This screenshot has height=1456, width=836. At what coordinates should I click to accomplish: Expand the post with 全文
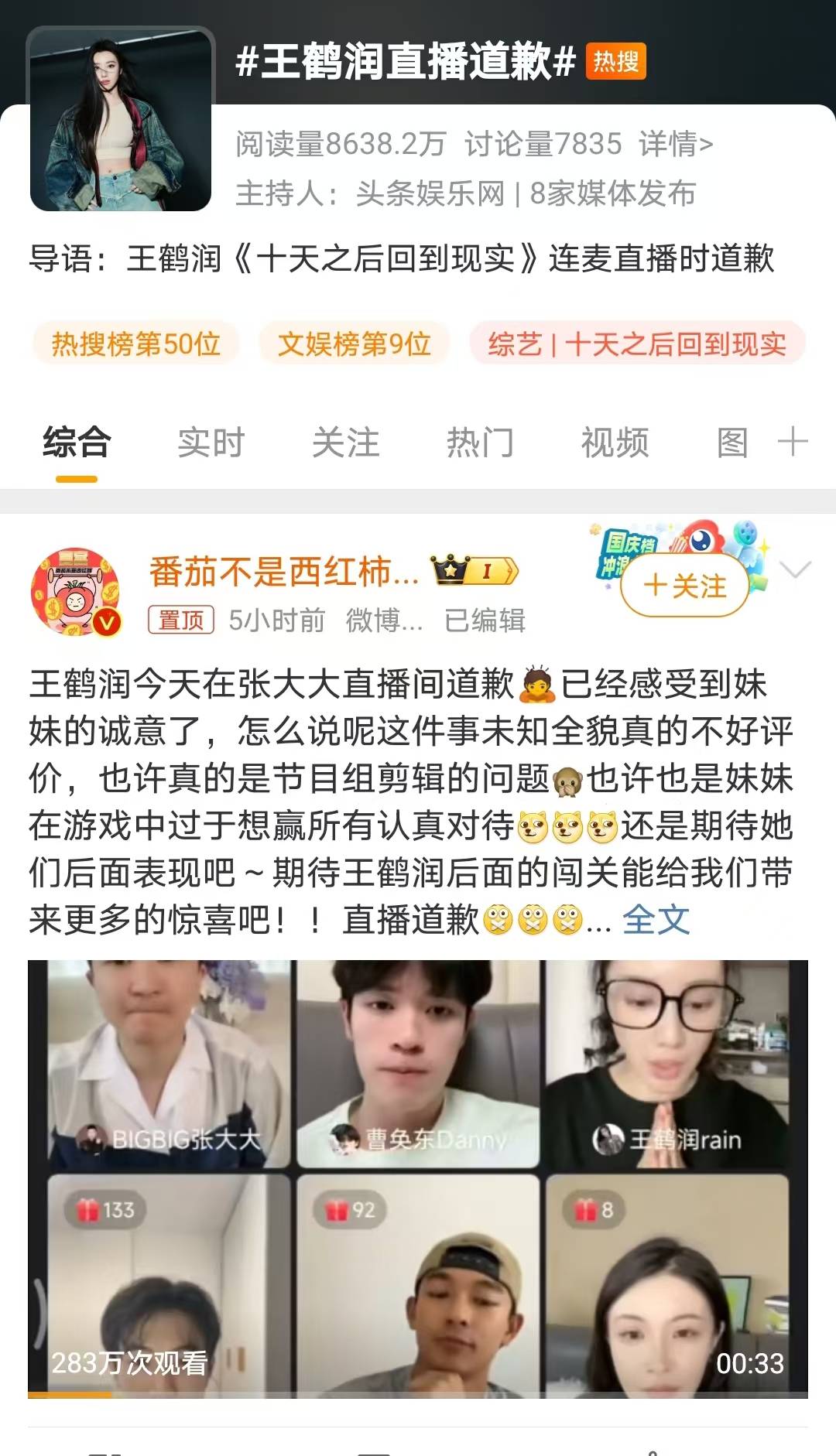[656, 920]
